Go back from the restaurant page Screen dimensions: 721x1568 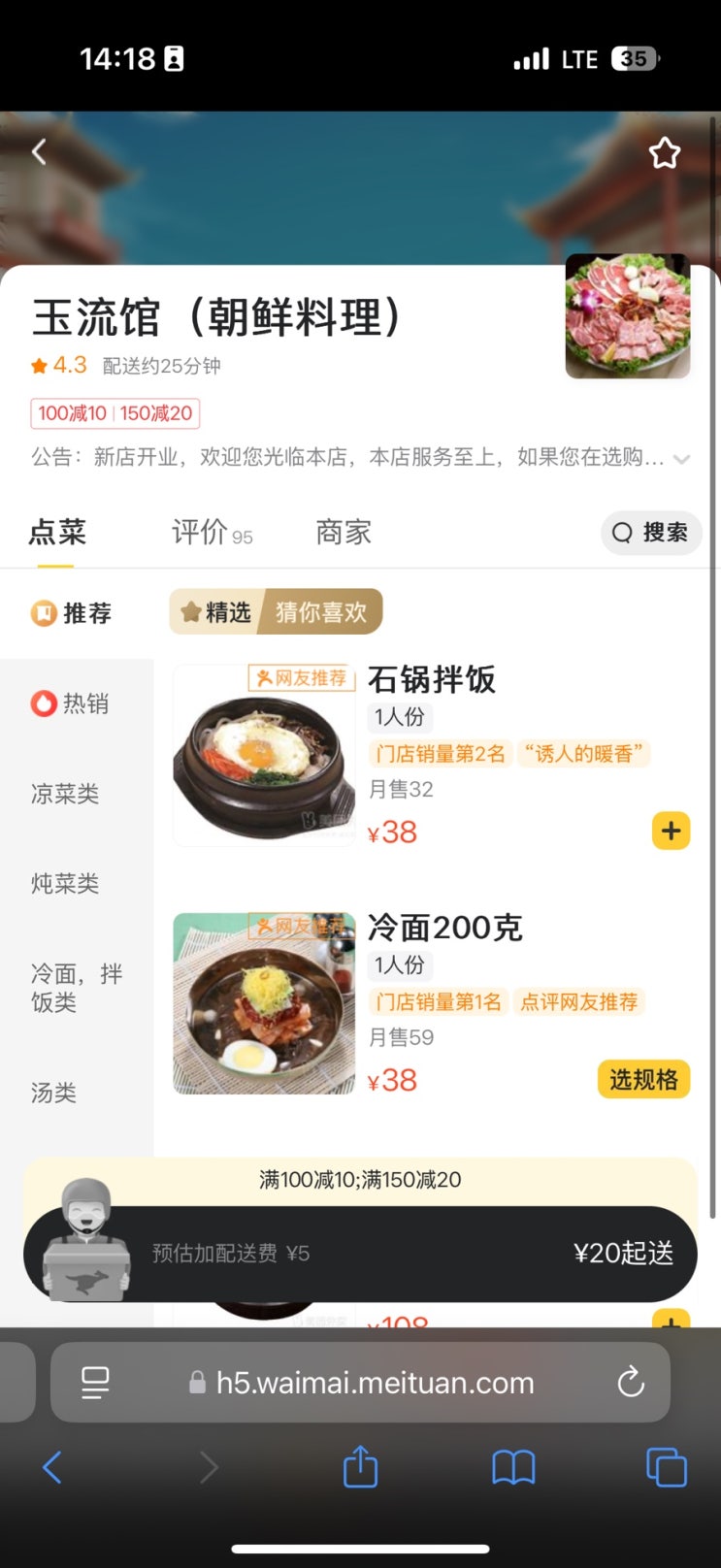tap(40, 152)
